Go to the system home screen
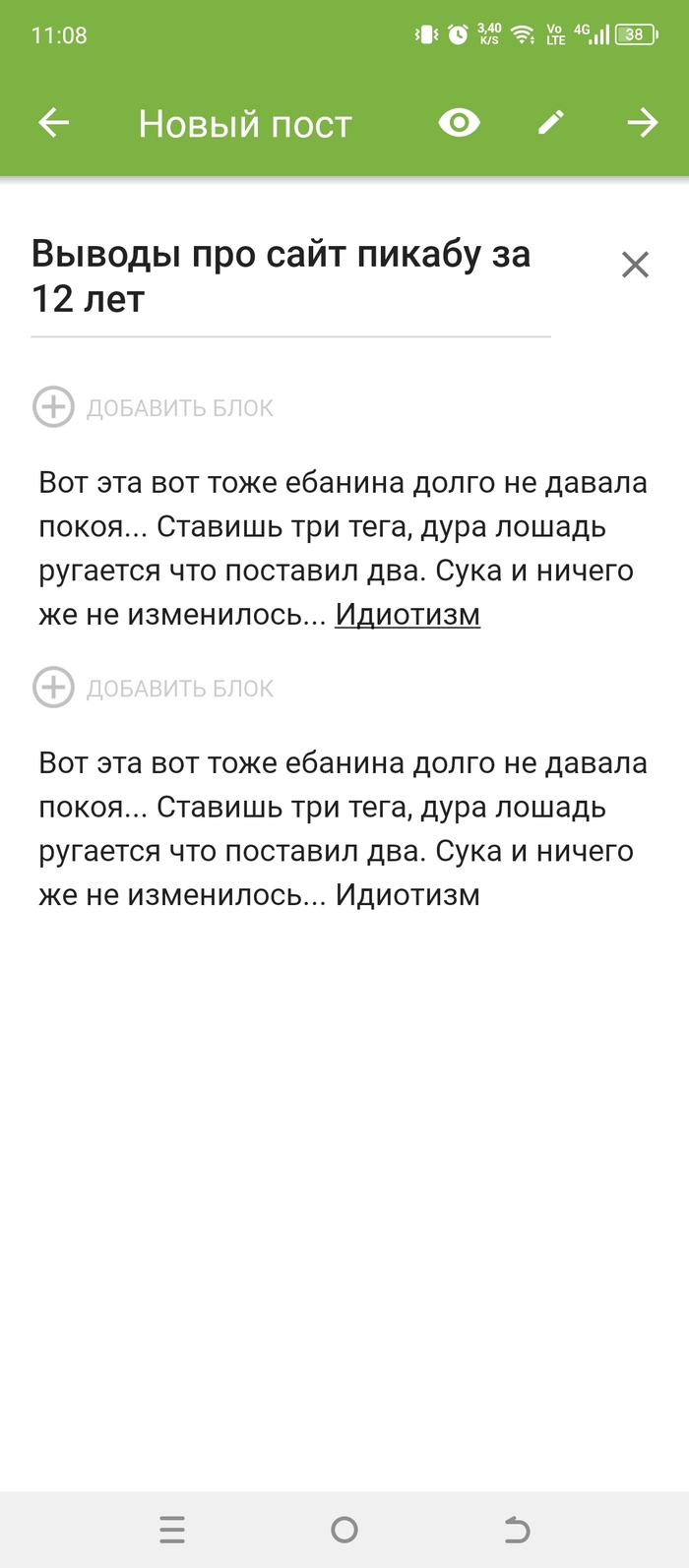 tap(344, 1530)
